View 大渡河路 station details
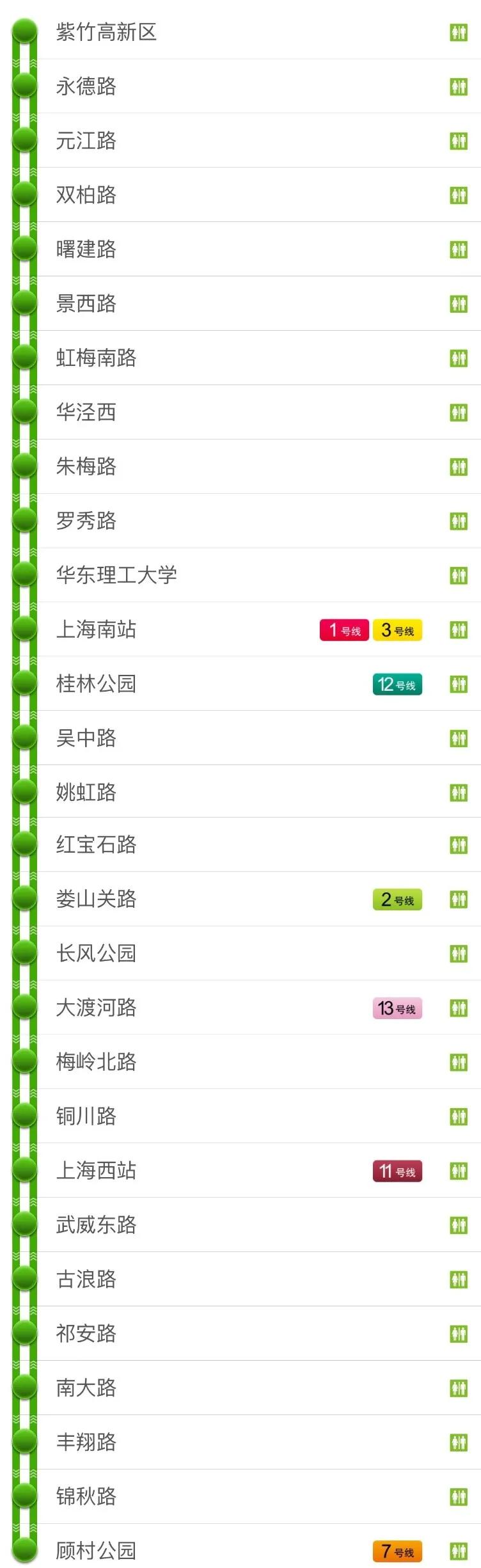This screenshot has width=481, height=1568. [96, 1008]
